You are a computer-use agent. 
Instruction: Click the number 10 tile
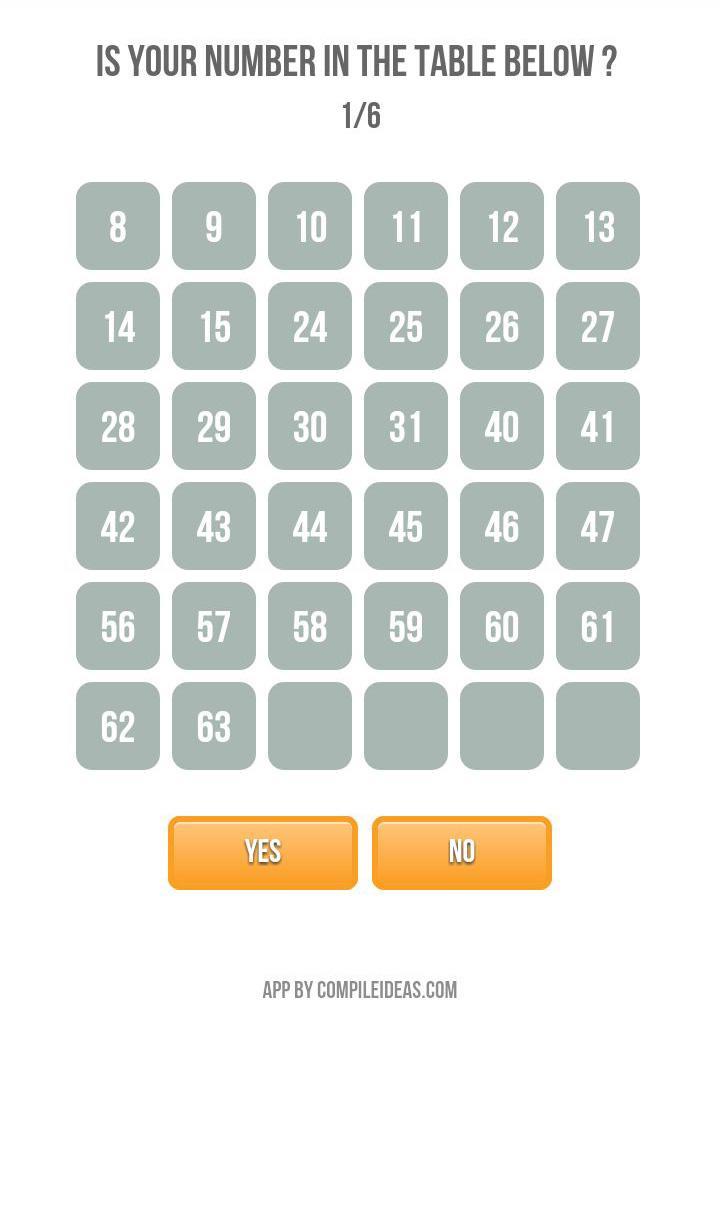point(309,226)
